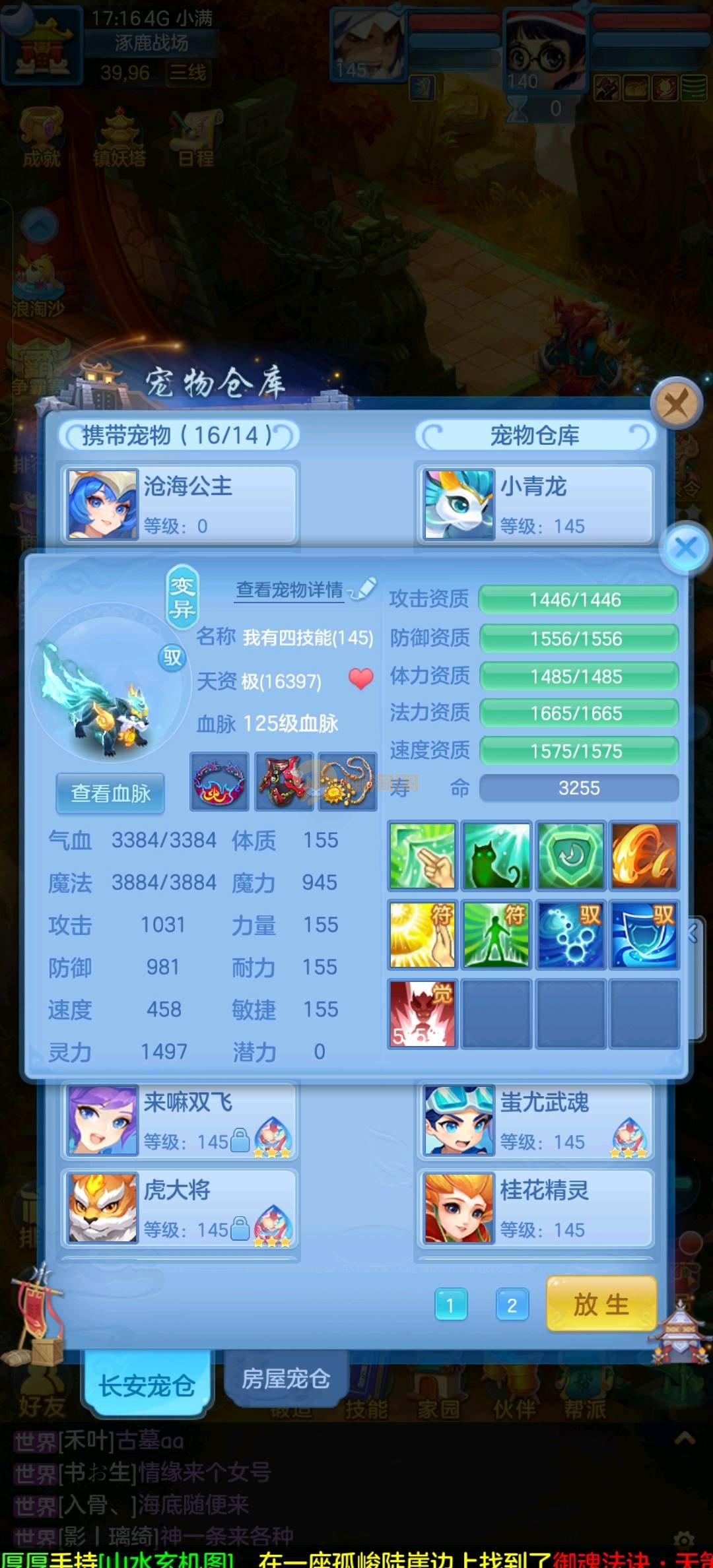Go to warehouse page 2
Viewport: 713px width, 1568px height.
click(512, 1304)
